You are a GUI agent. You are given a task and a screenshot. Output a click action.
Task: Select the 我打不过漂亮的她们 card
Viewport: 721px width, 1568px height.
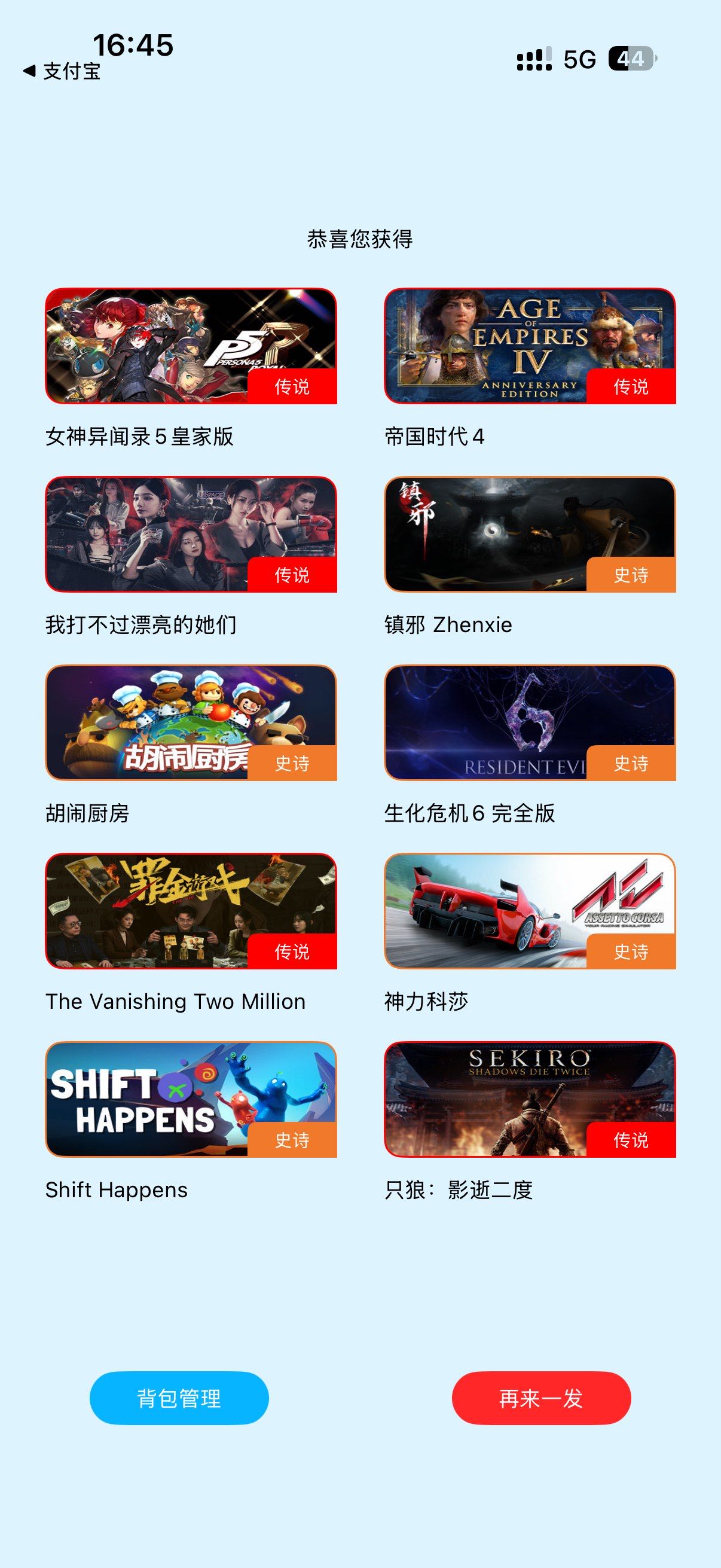(x=191, y=534)
